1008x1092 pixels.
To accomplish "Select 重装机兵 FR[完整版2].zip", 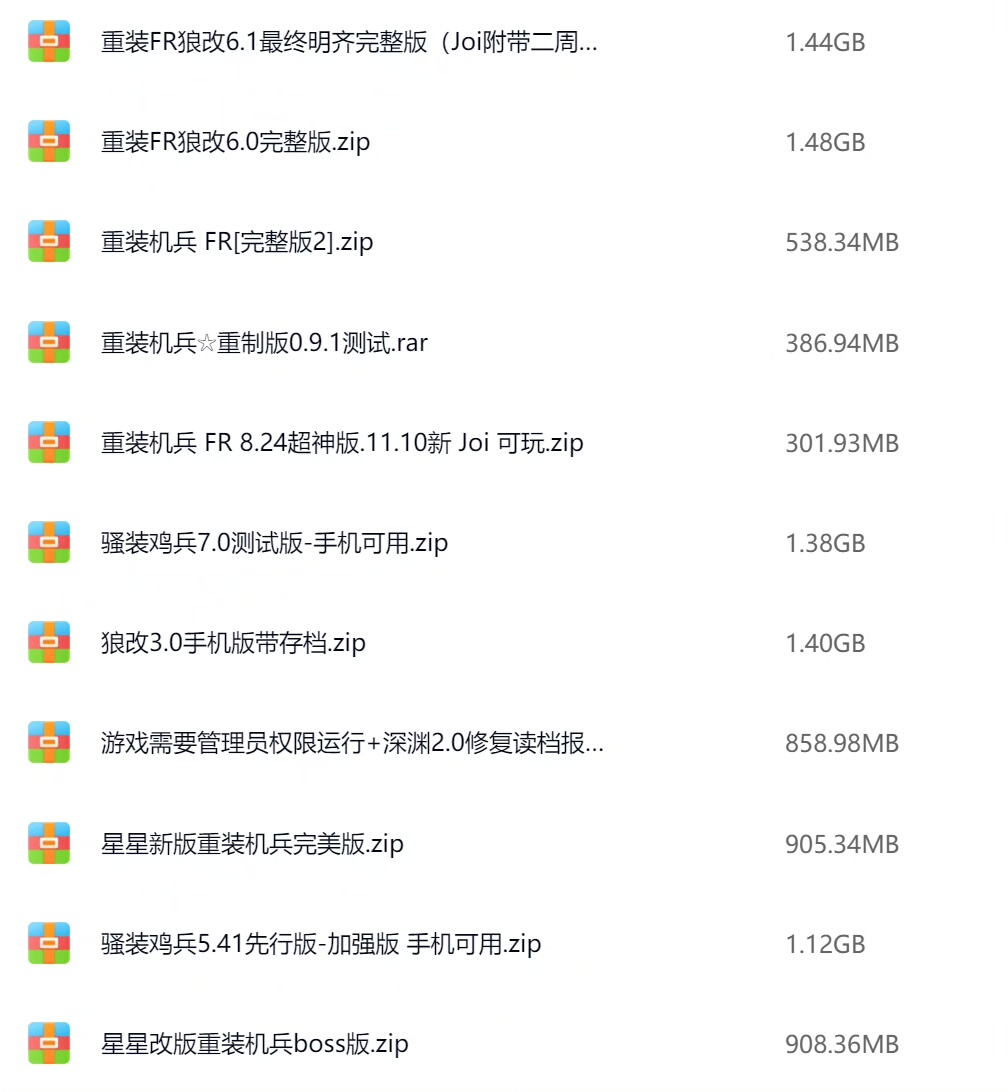I will 237,242.
